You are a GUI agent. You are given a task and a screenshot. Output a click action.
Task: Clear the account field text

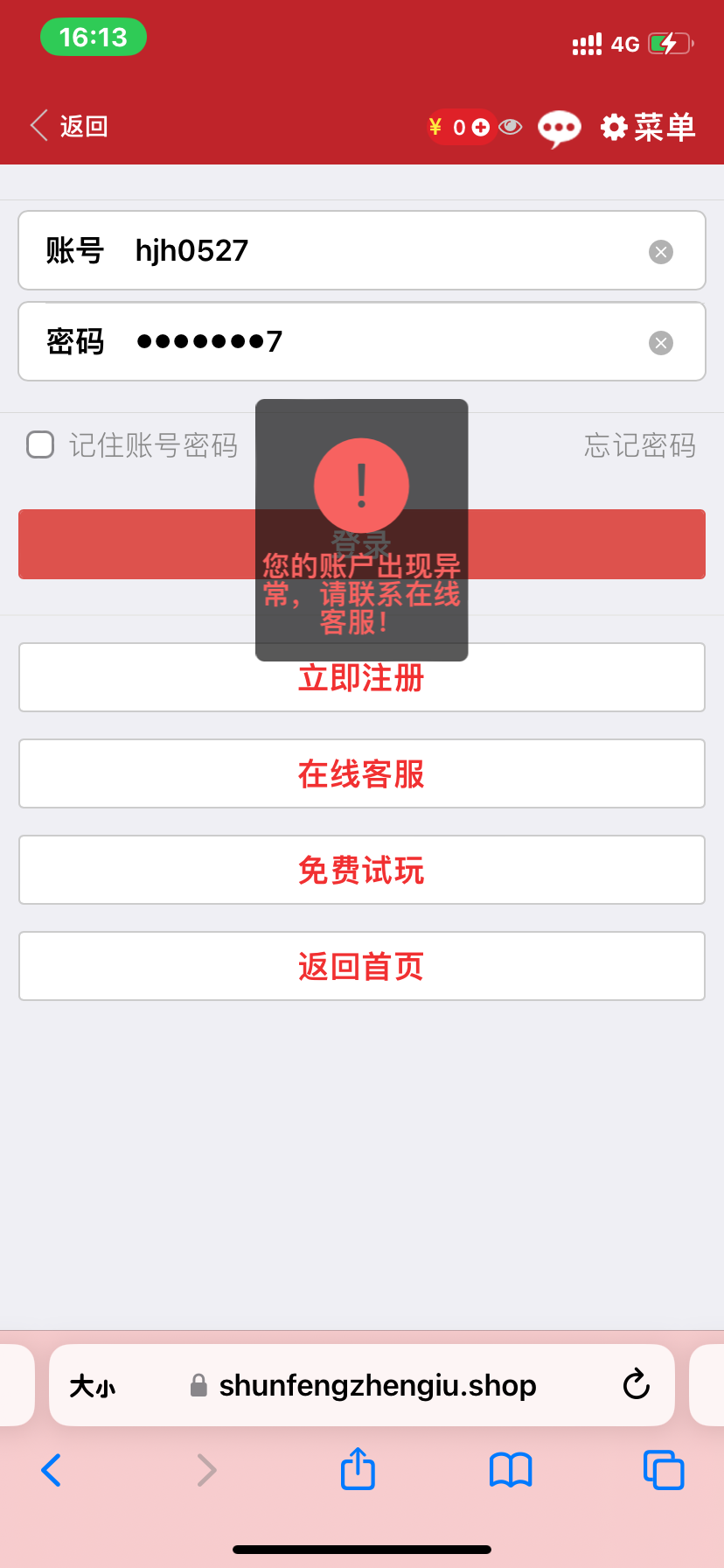tap(661, 252)
